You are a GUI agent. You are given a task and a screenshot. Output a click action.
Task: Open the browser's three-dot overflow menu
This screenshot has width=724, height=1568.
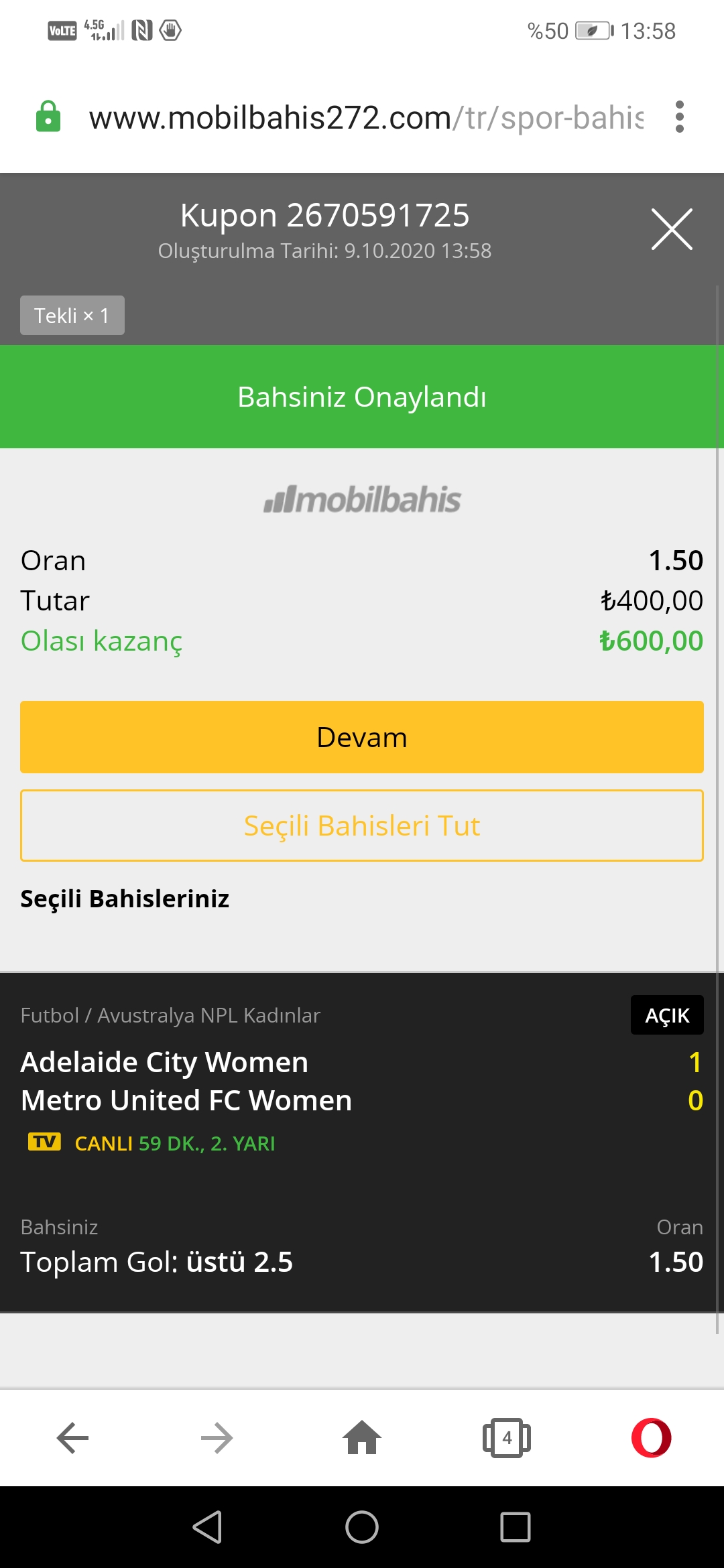[x=680, y=117]
